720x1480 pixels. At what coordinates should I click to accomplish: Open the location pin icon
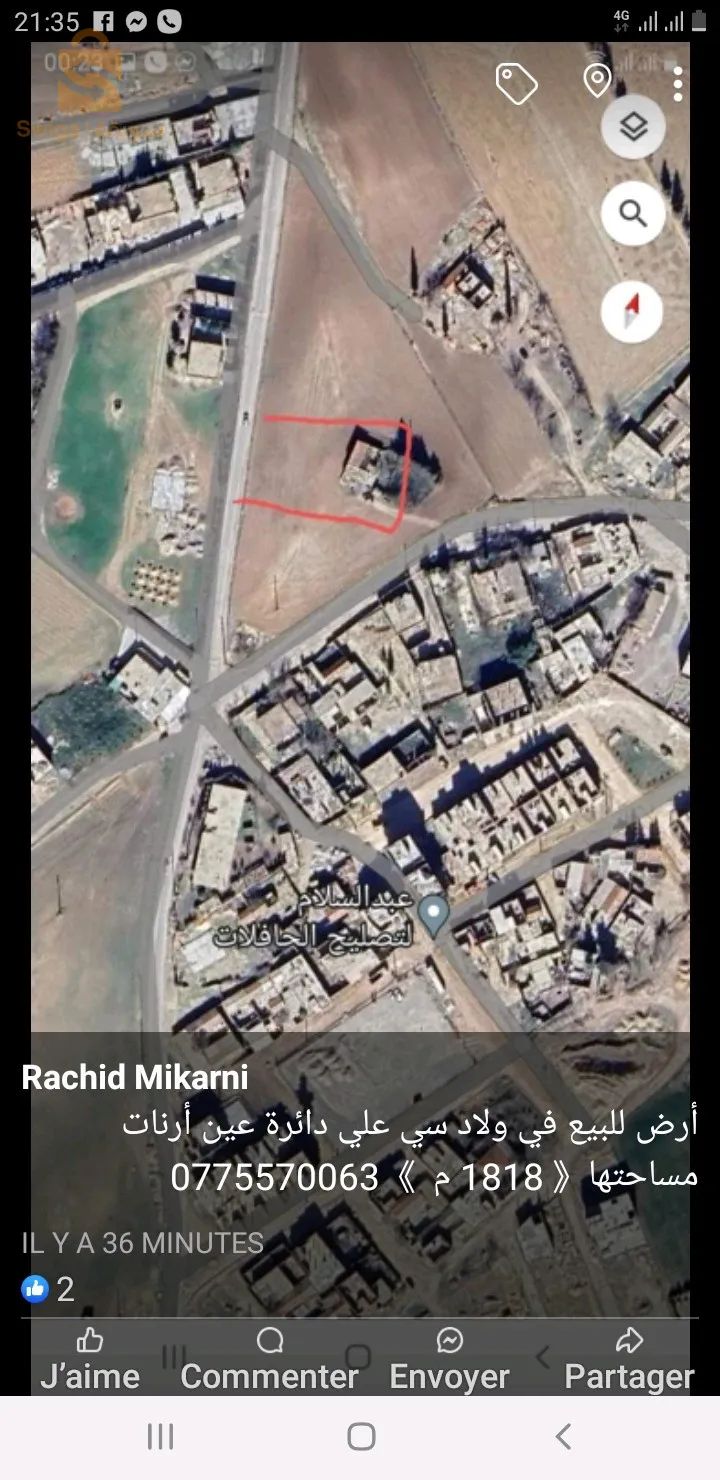click(x=597, y=81)
